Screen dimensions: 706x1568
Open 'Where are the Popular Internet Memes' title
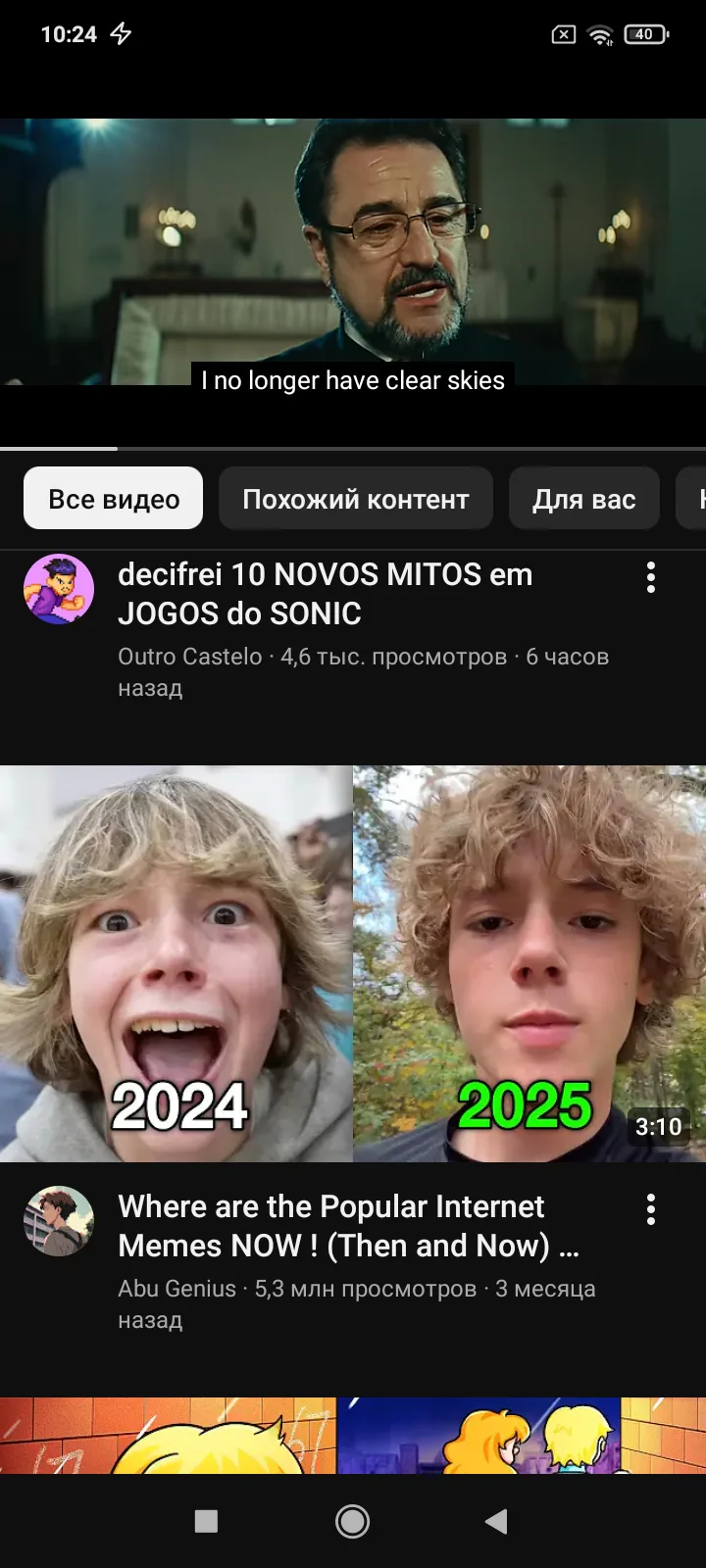point(348,1226)
